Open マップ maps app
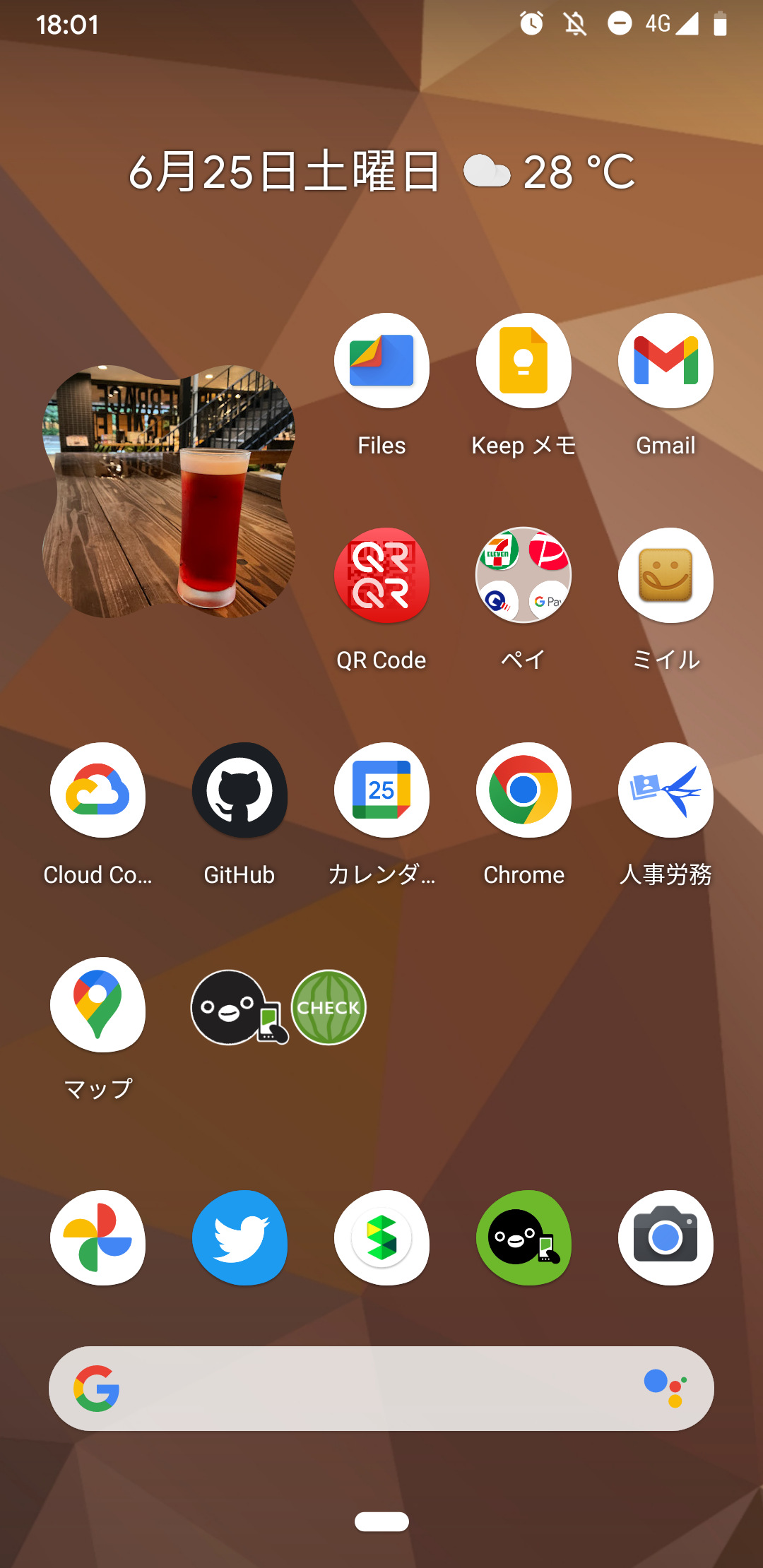763x1568 pixels. coord(98,1005)
